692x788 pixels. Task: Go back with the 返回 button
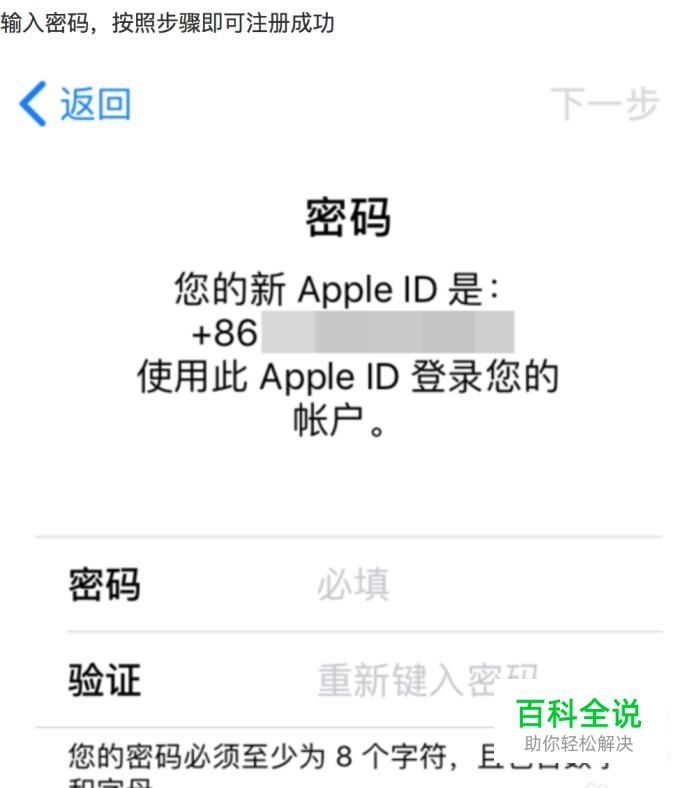tap(75, 104)
